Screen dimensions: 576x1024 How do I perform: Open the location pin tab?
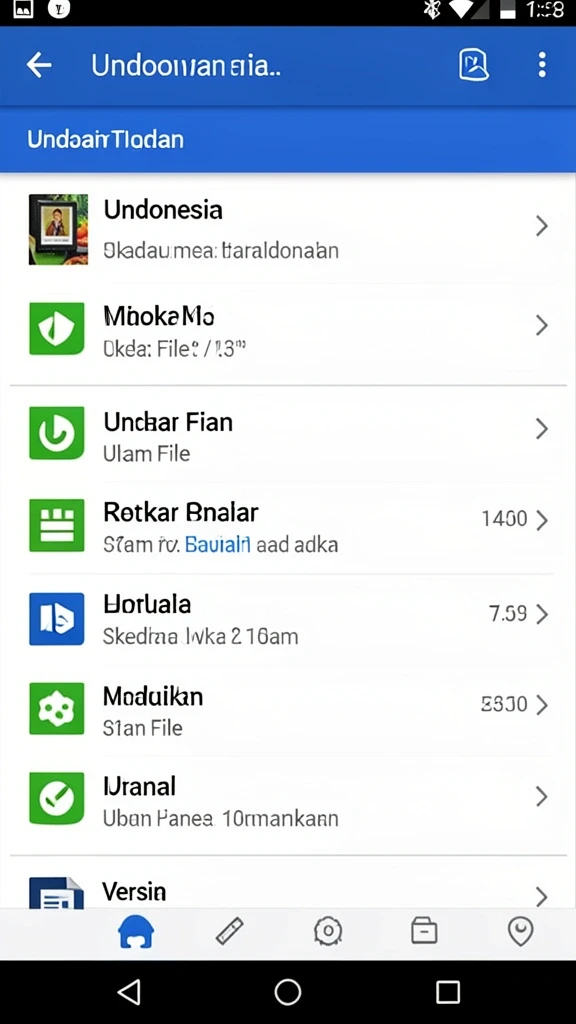click(520, 932)
